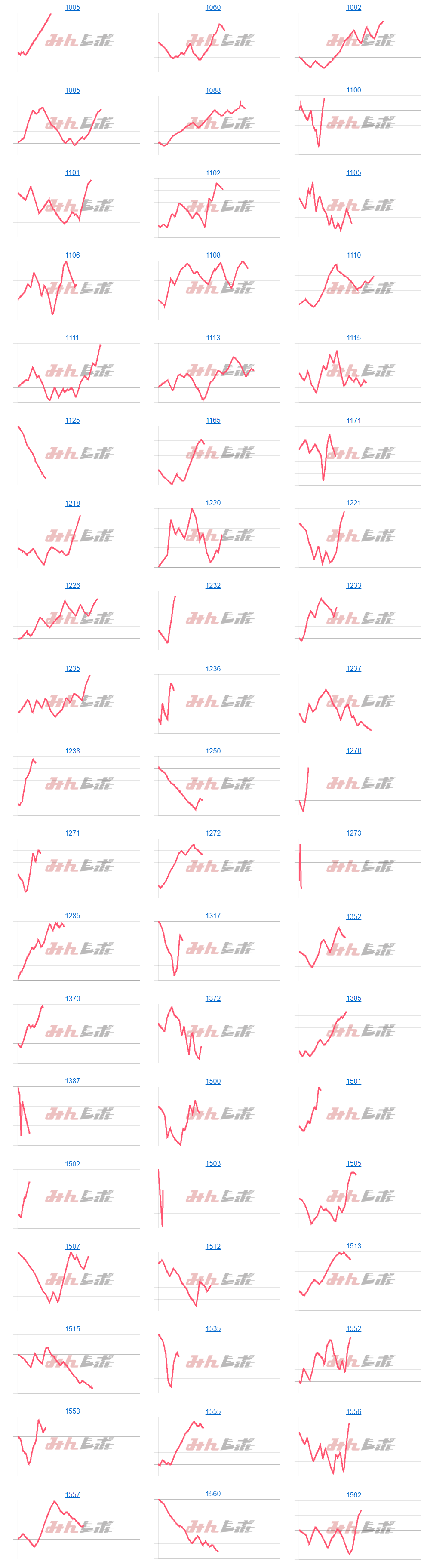Tap the 1285 code link
The height and width of the screenshot is (1568, 421).
[x=72, y=916]
